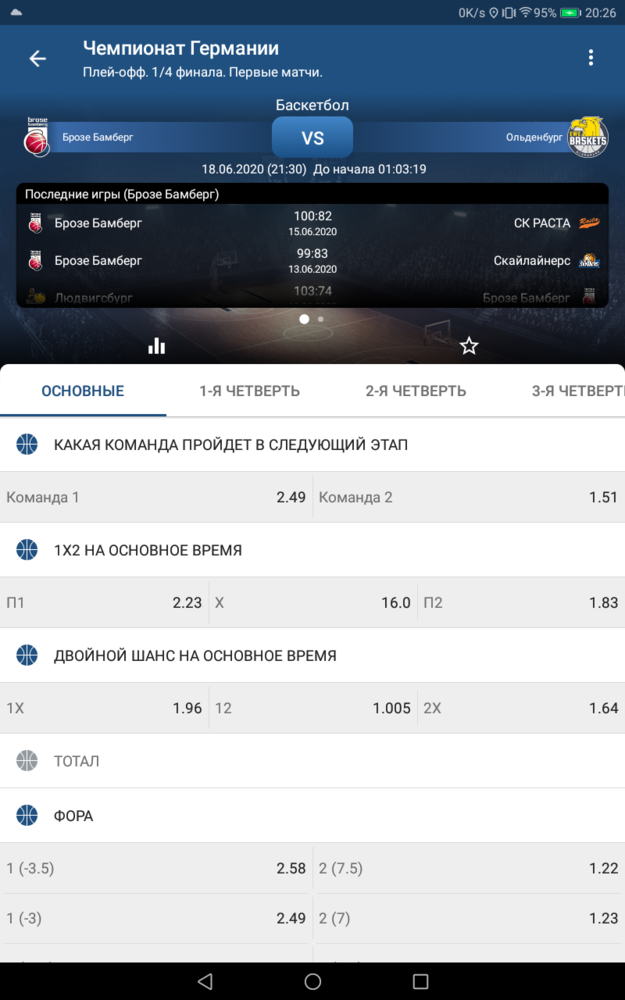Pick double chance 2X at 1.64
Image resolution: width=625 pixels, height=1000 pixels.
521,708
